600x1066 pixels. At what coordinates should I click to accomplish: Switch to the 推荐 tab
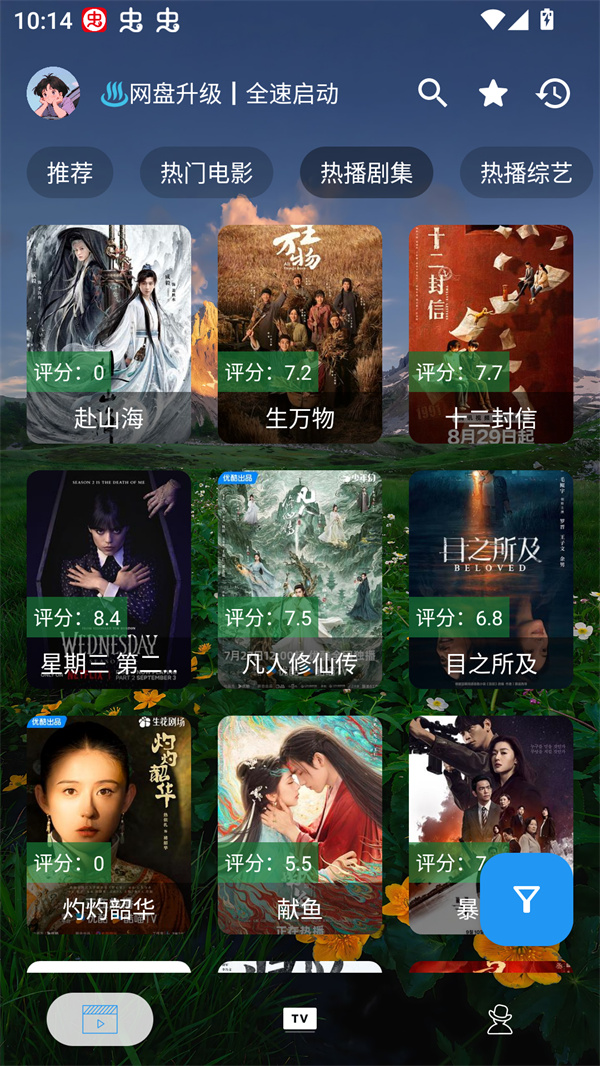pyautogui.click(x=70, y=173)
